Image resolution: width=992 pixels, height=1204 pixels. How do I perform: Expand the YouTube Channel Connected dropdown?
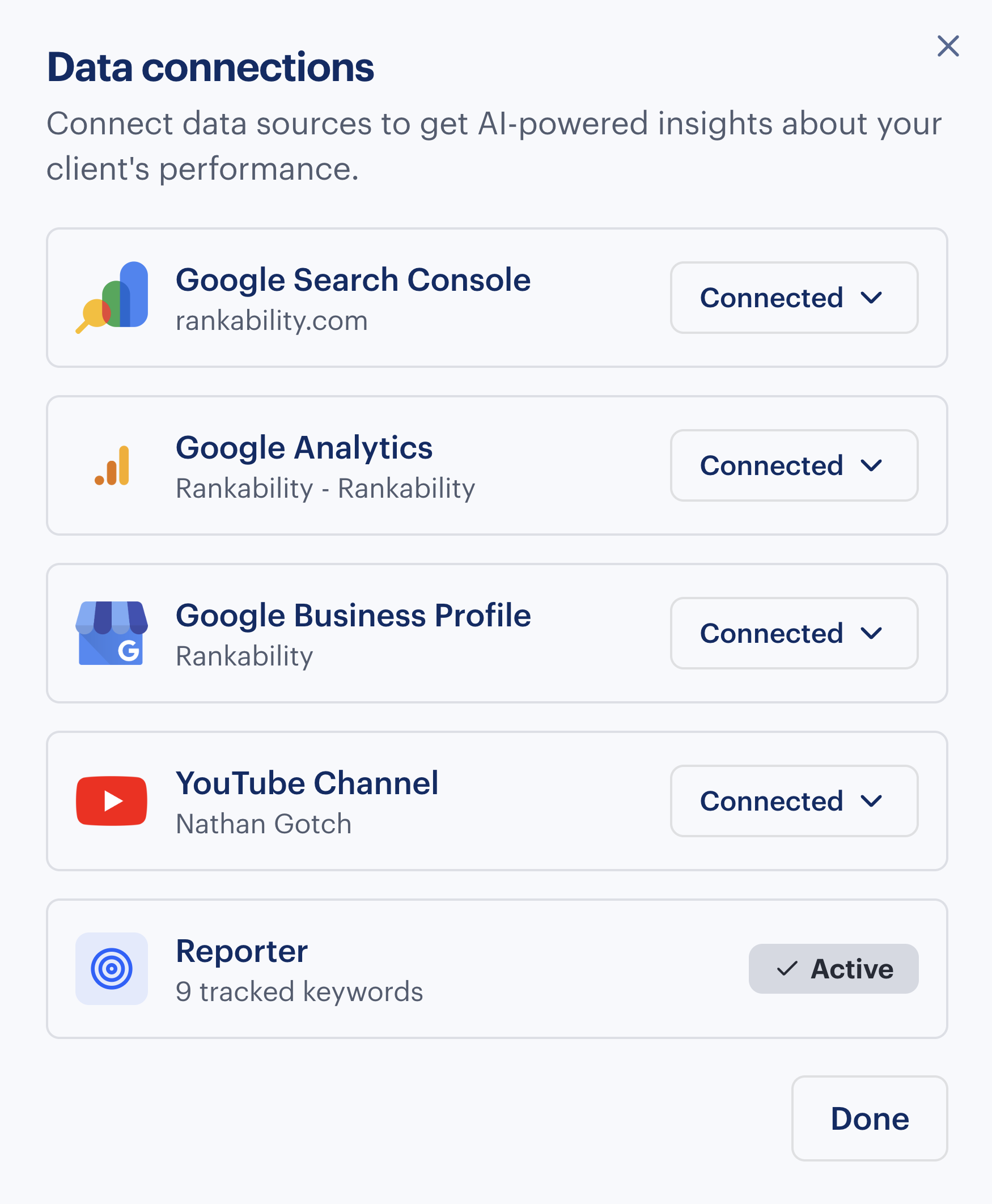pos(794,800)
